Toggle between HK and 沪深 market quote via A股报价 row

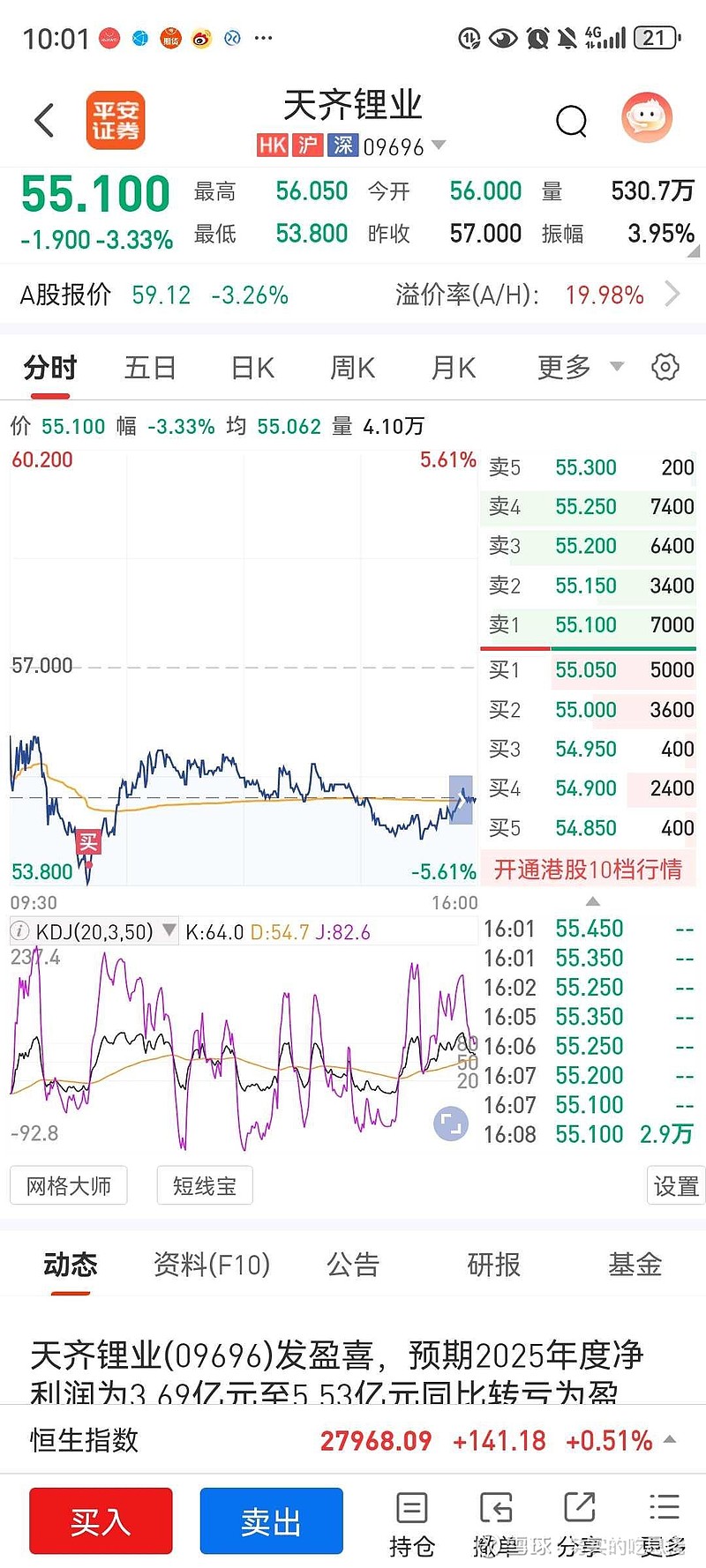pos(353,295)
